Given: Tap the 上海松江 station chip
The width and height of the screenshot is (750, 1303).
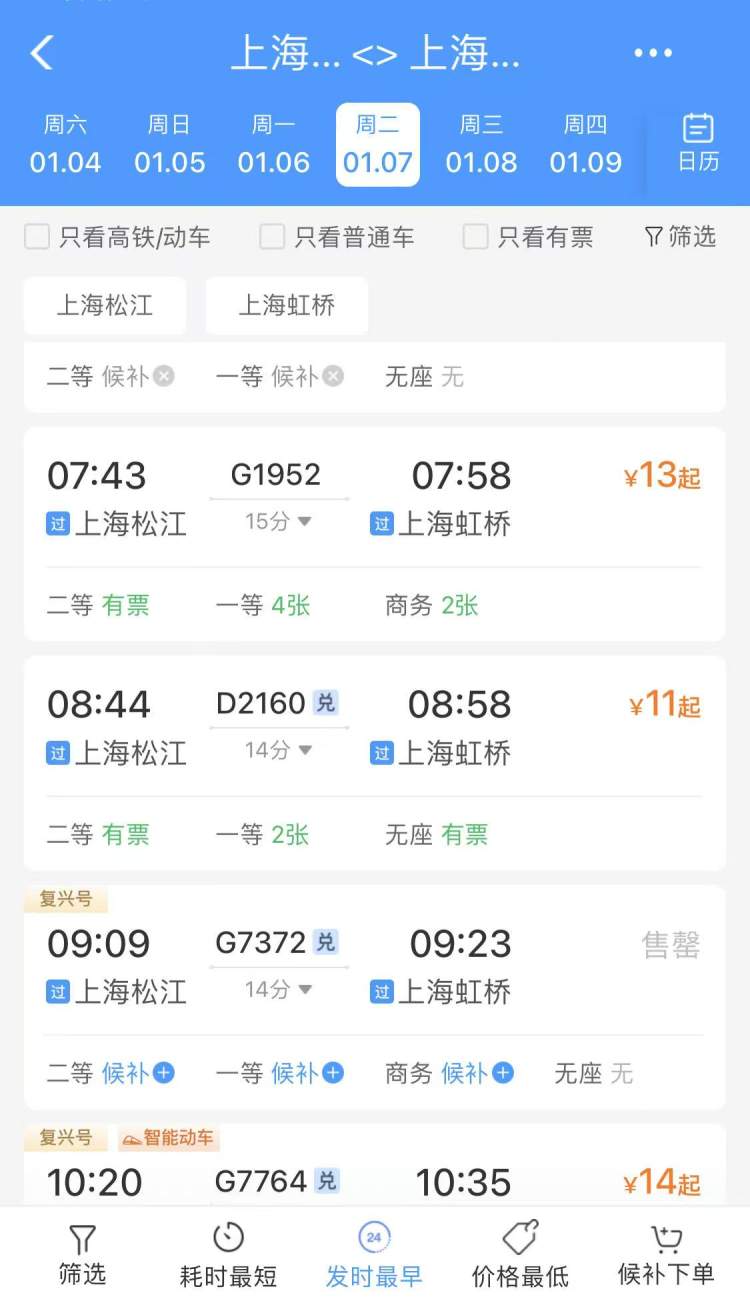Looking at the screenshot, I should tap(105, 305).
